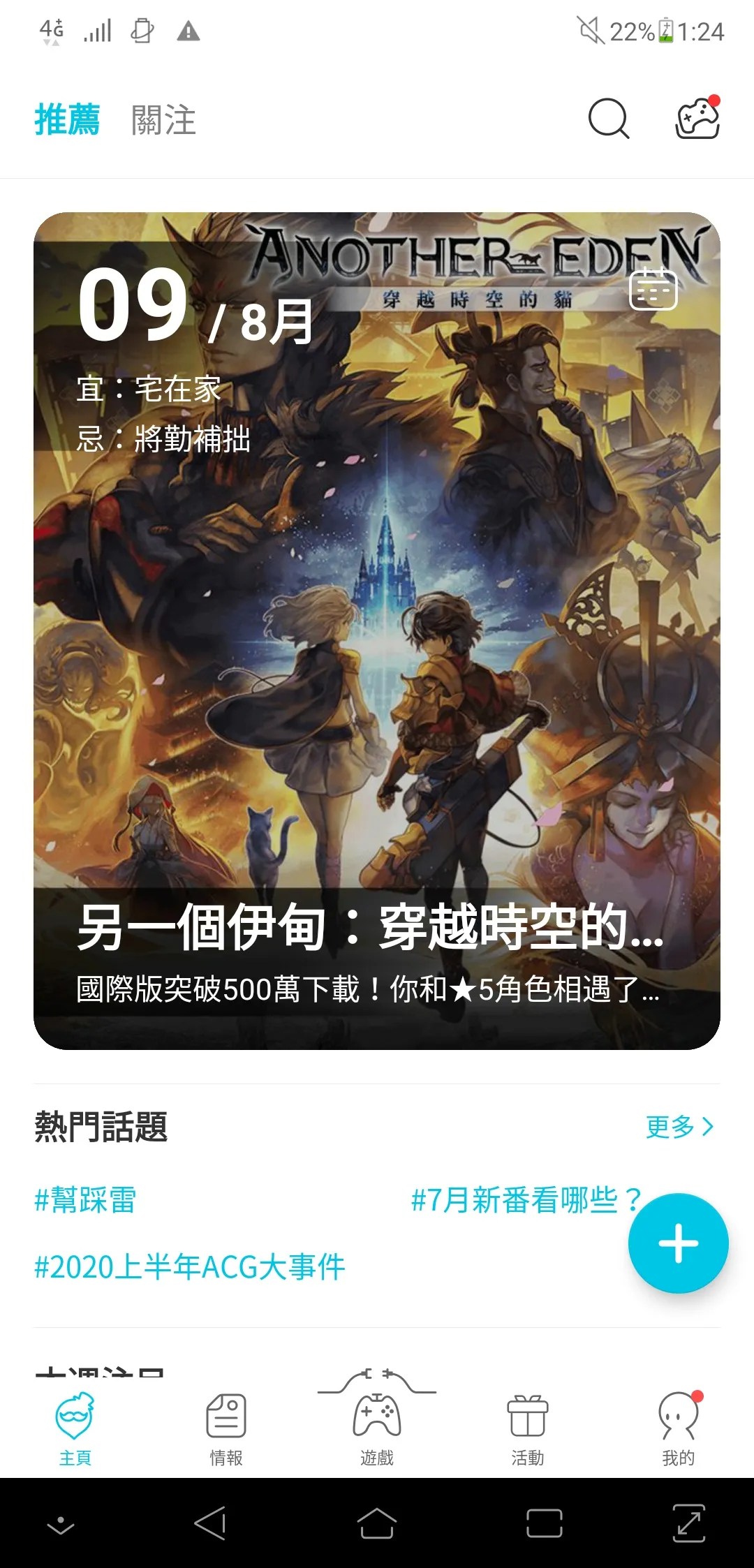Open the search magnifier icon

pyautogui.click(x=608, y=119)
